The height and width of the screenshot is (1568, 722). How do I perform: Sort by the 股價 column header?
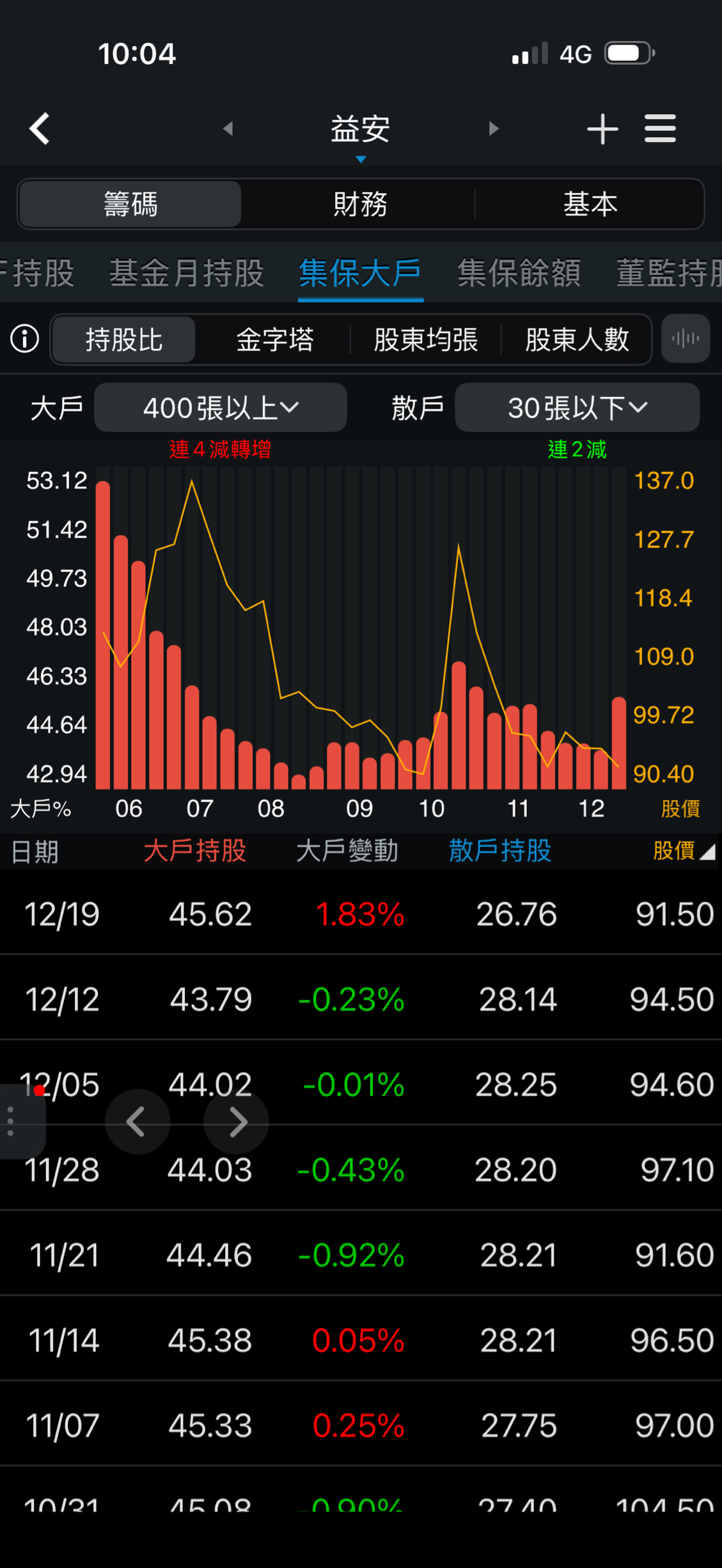682,851
